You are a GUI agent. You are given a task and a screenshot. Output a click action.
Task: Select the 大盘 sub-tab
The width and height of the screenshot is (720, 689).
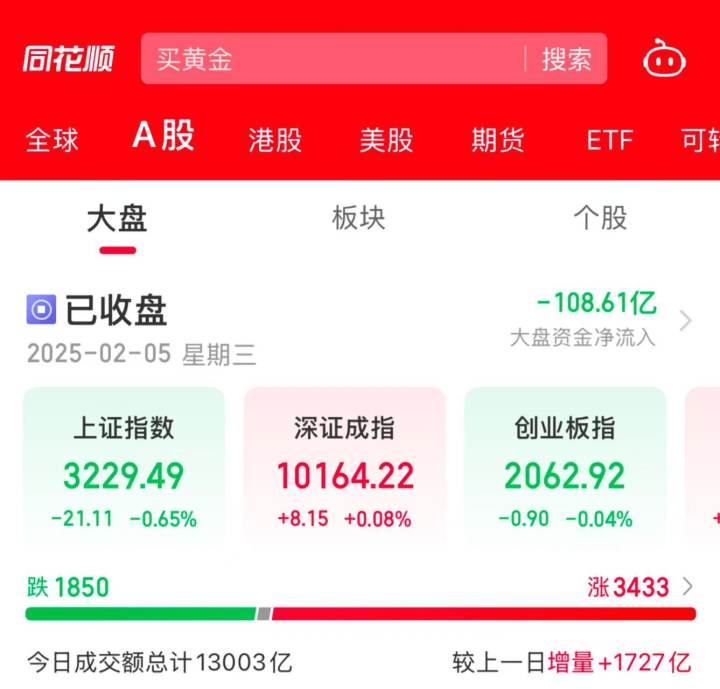tap(117, 219)
